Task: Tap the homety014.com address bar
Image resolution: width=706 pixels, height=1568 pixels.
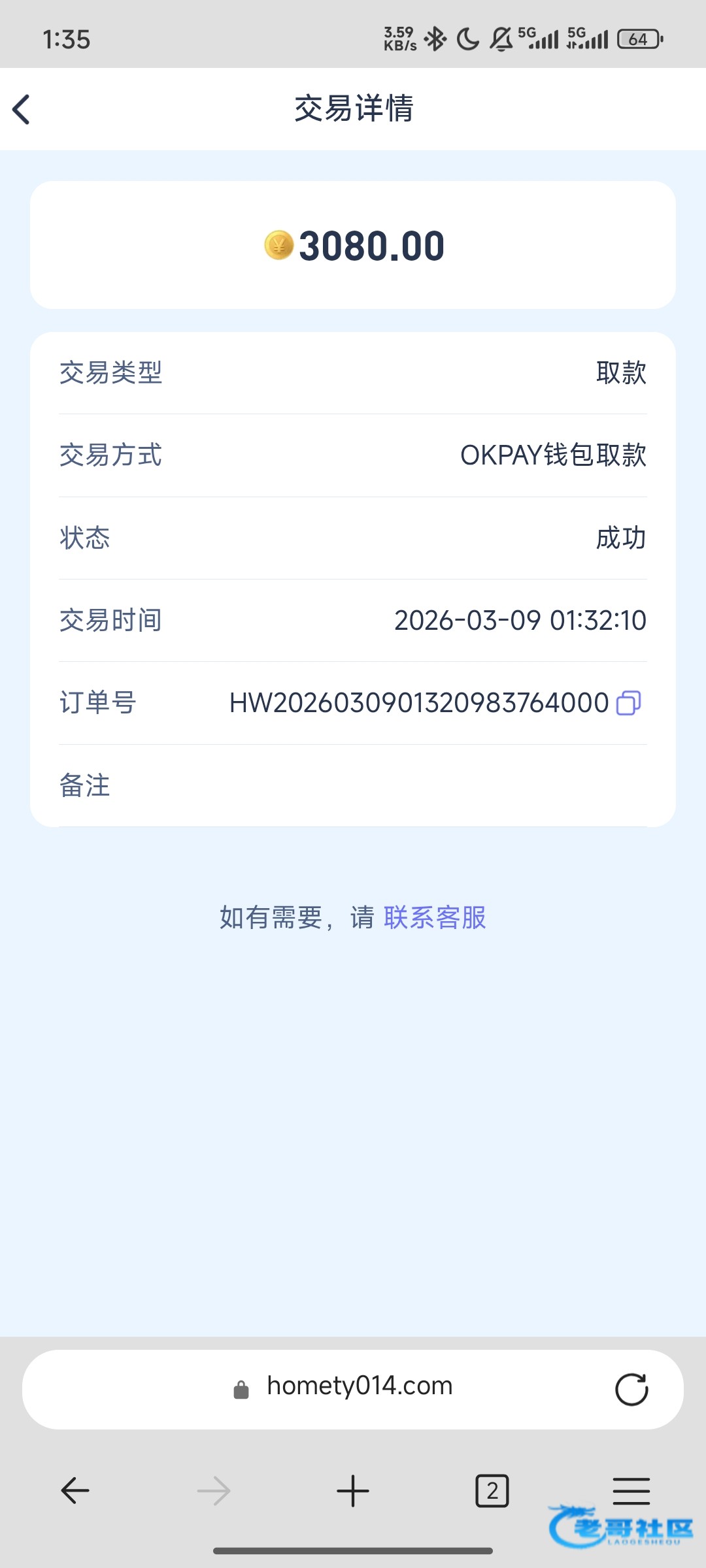Action: click(359, 1386)
